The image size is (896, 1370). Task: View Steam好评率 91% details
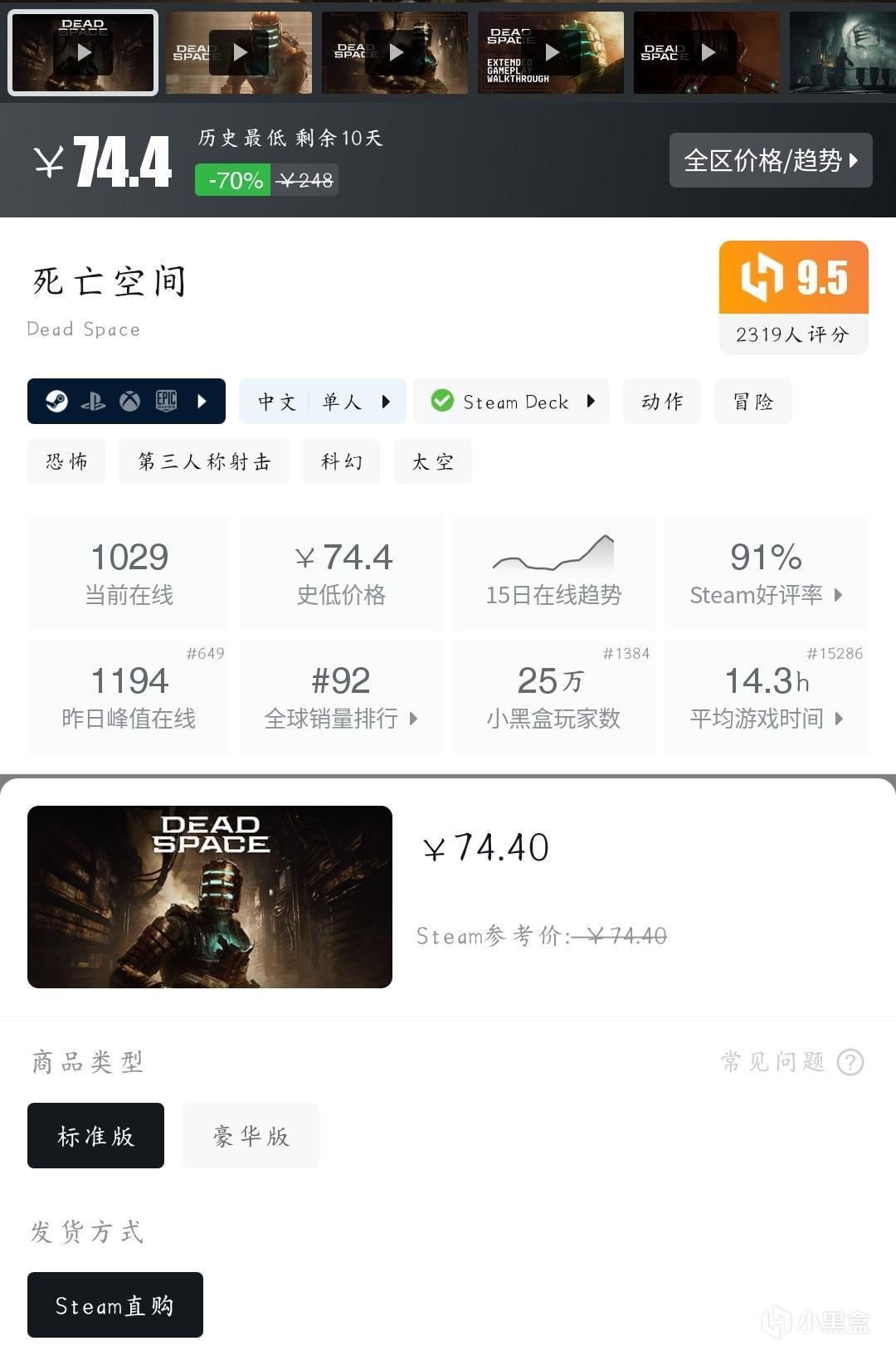(766, 573)
